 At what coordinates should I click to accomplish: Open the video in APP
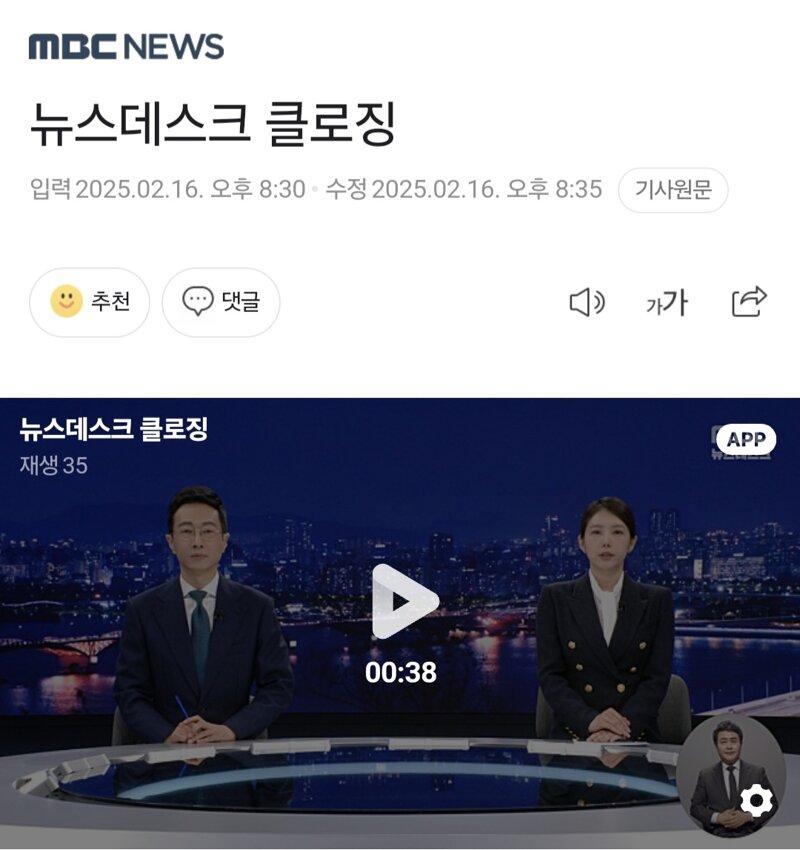coord(745,439)
